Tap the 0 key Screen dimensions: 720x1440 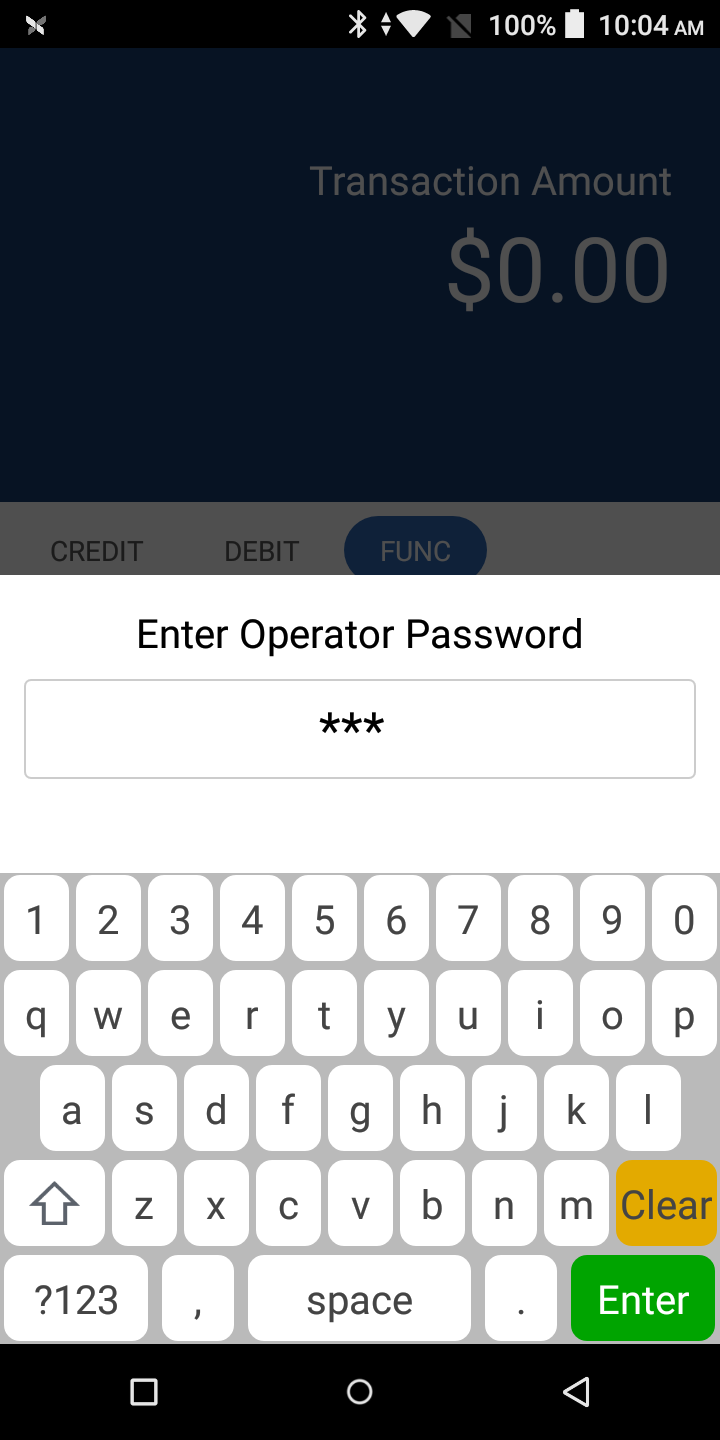684,918
